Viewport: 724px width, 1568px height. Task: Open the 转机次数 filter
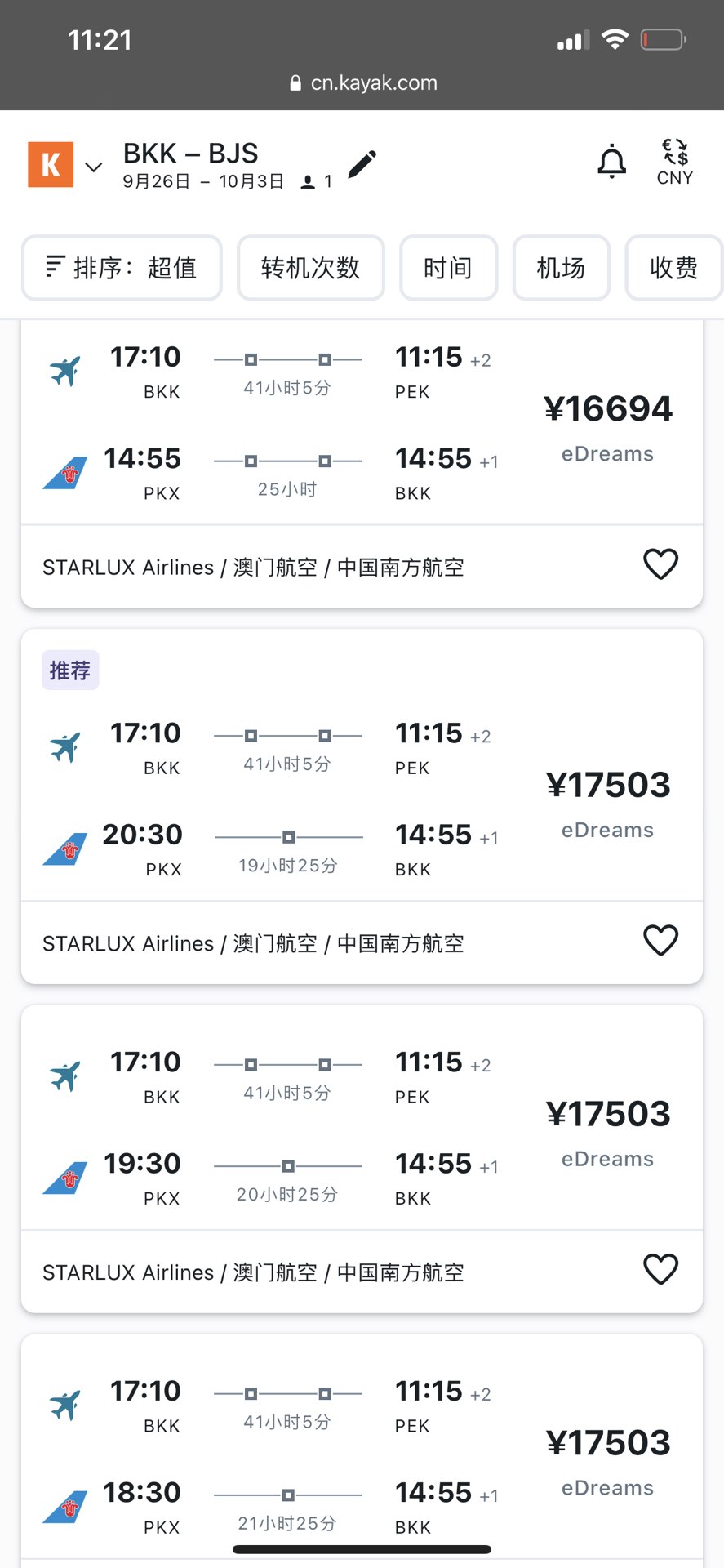tap(310, 268)
